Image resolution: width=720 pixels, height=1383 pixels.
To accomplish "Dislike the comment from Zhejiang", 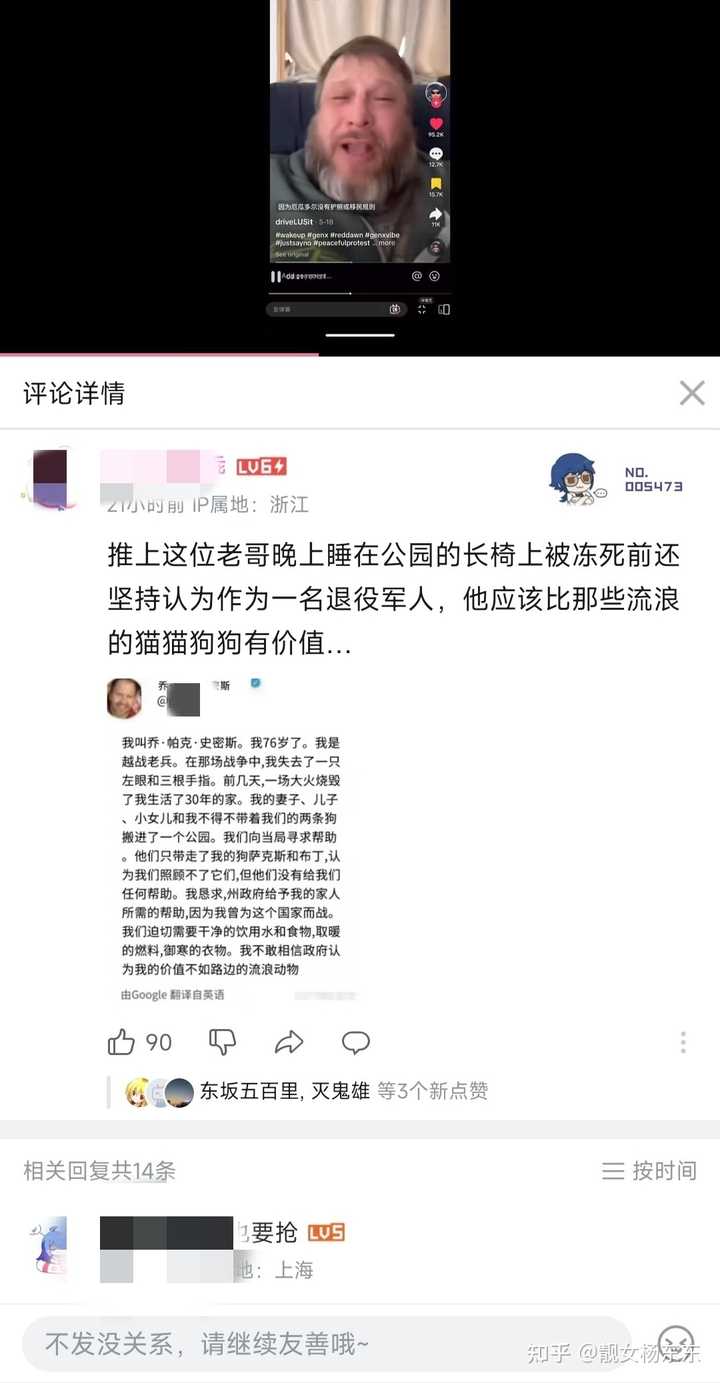I will pyautogui.click(x=222, y=1042).
